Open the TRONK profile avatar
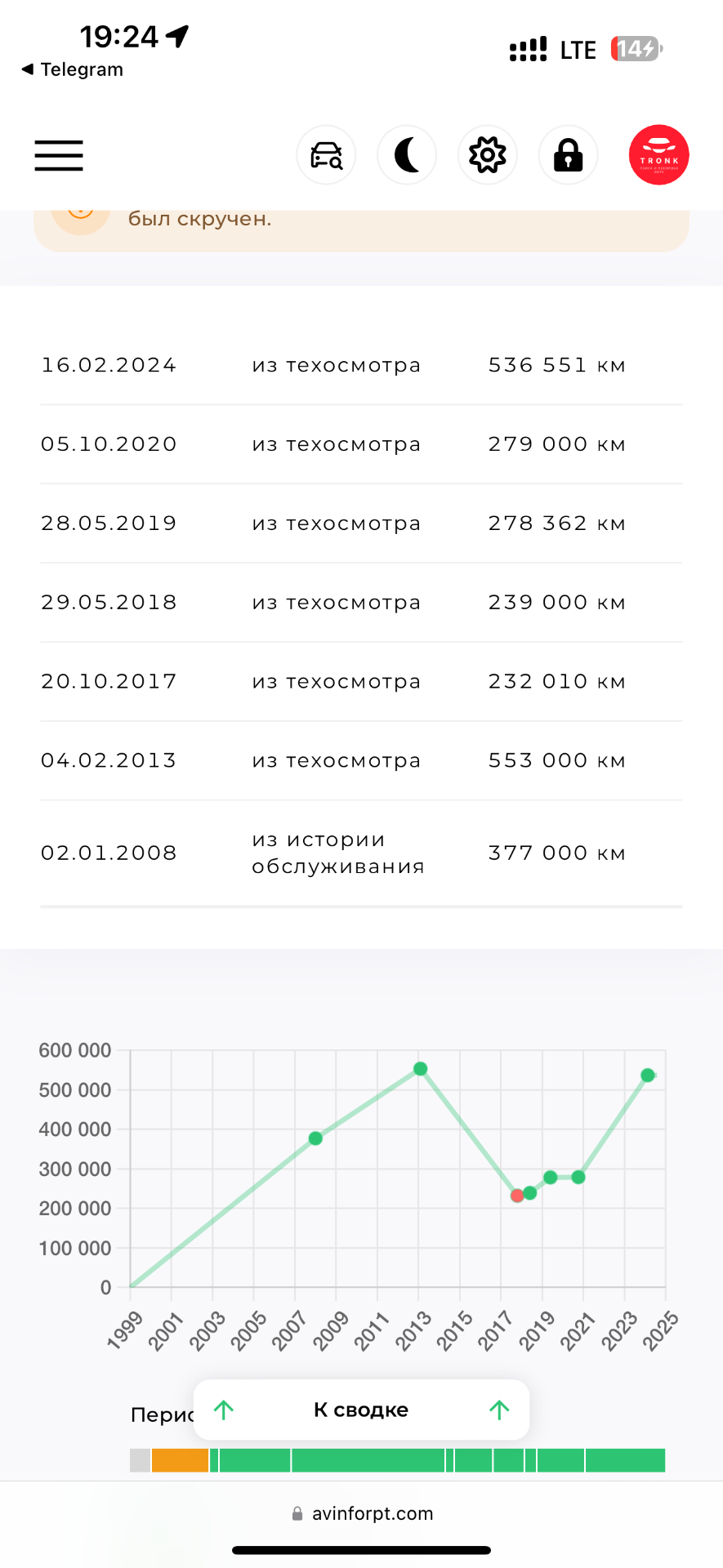Viewport: 723px width, 1568px height. click(658, 155)
